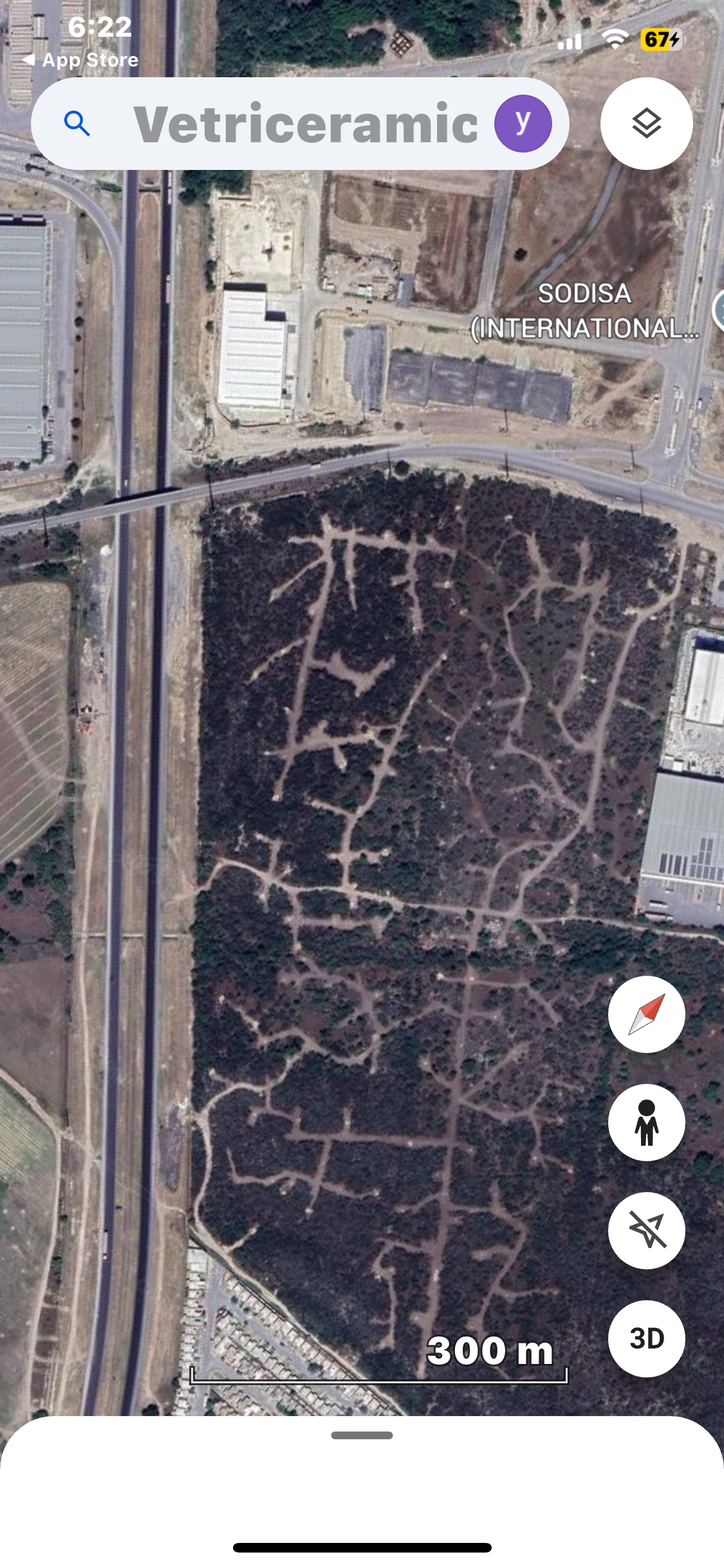Return to the App Store
This screenshot has height=1568, width=724.
[x=80, y=60]
